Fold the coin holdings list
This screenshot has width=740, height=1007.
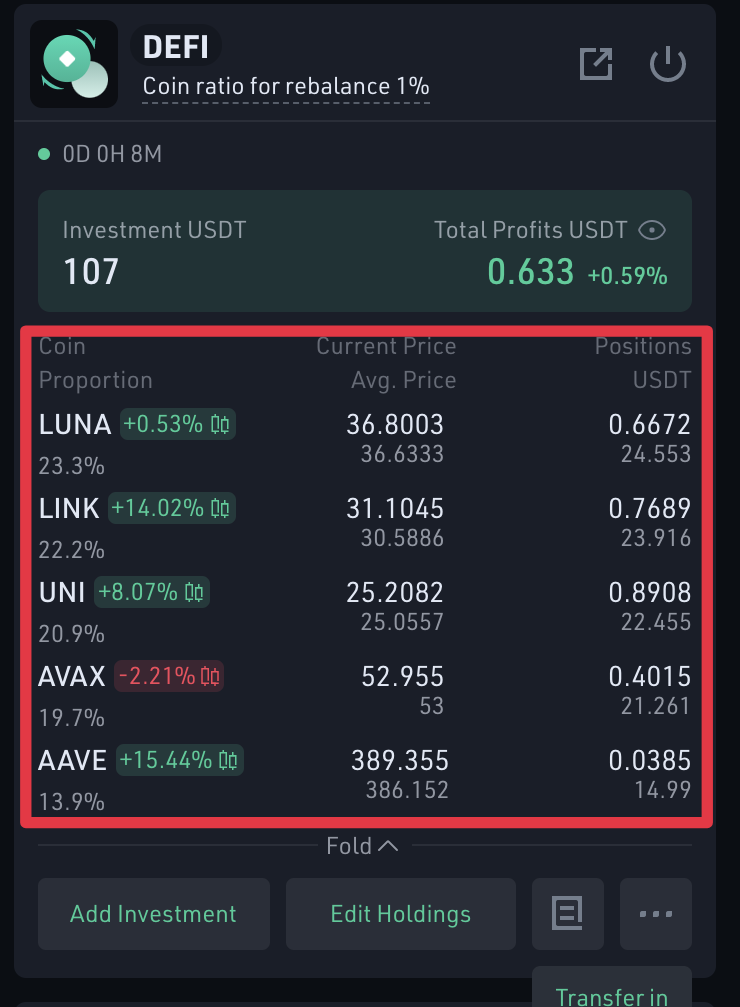[x=362, y=846]
